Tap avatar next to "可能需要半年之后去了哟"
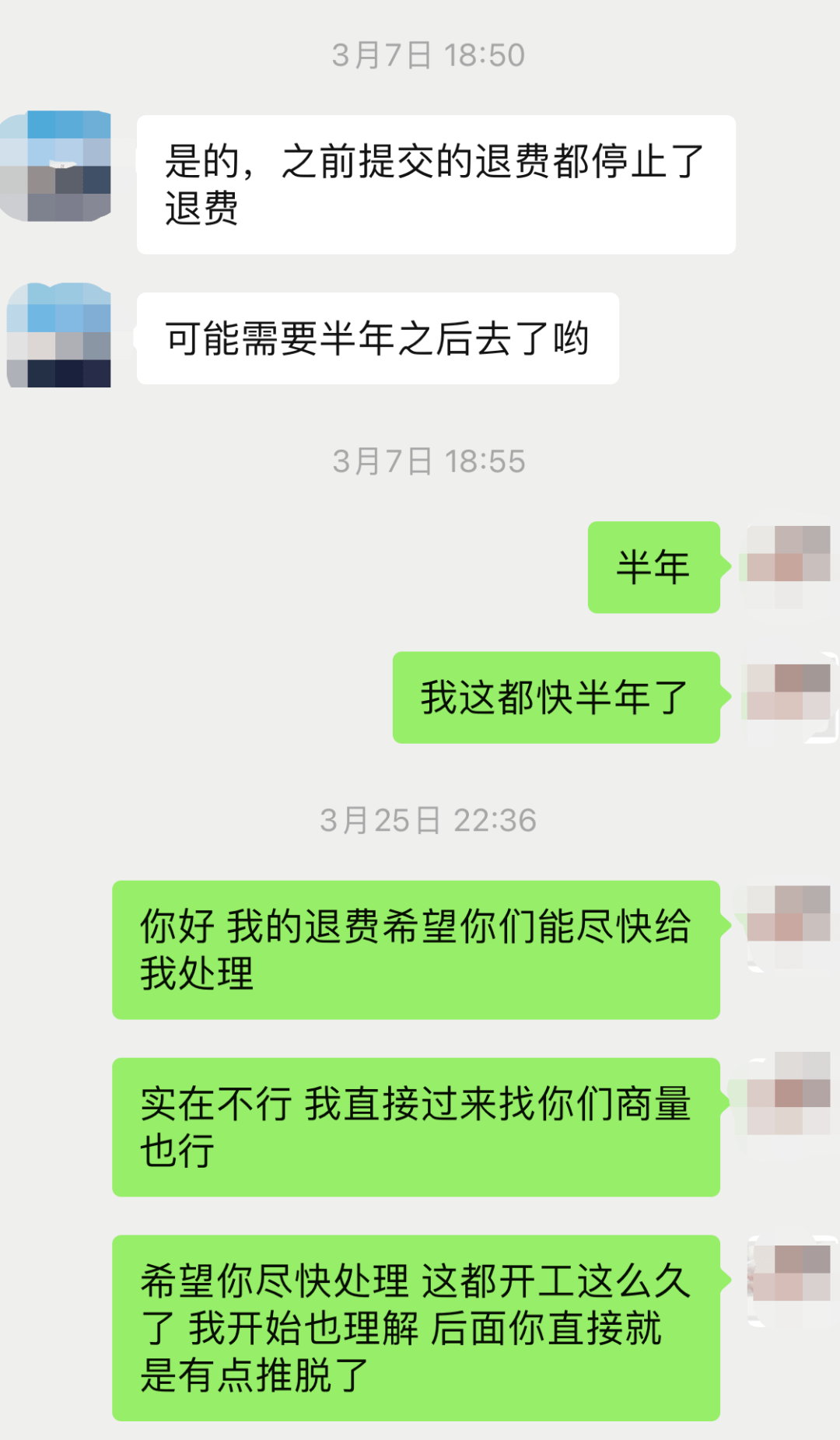The width and height of the screenshot is (840, 1440). point(59,335)
